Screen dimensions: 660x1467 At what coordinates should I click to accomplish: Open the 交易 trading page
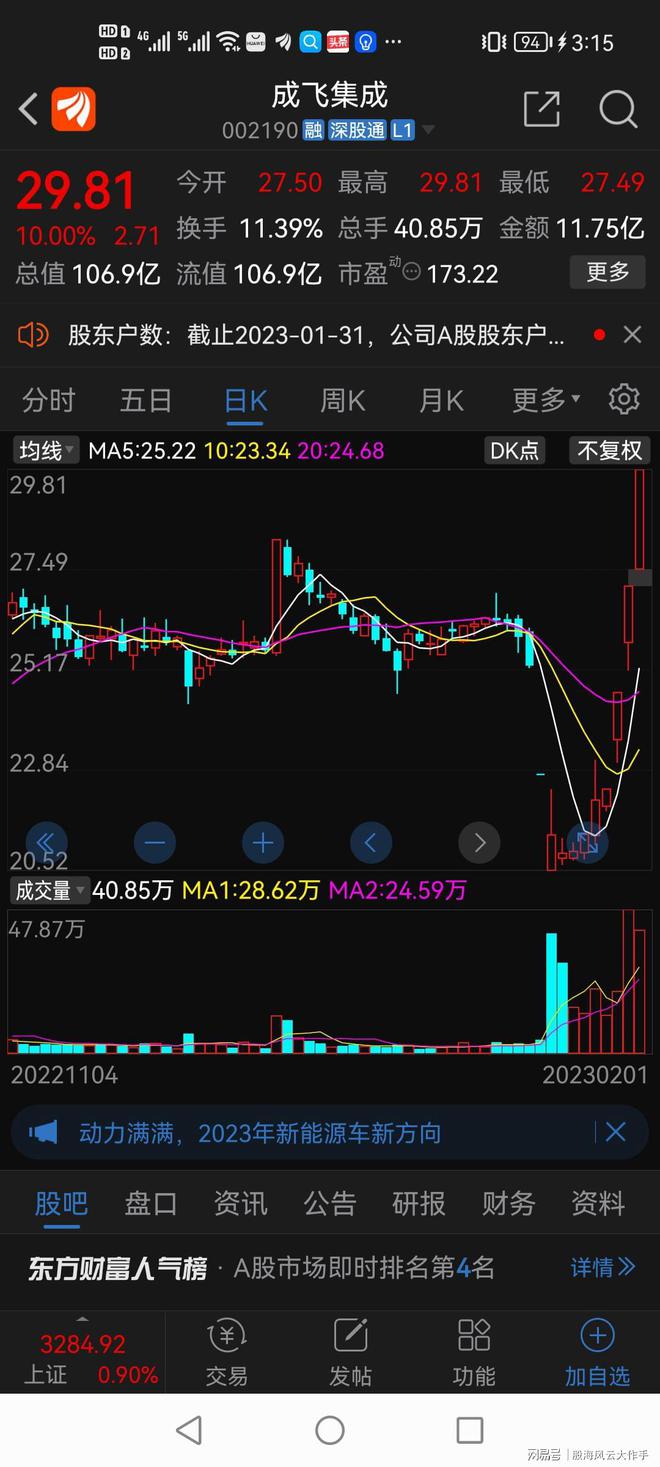point(226,1353)
